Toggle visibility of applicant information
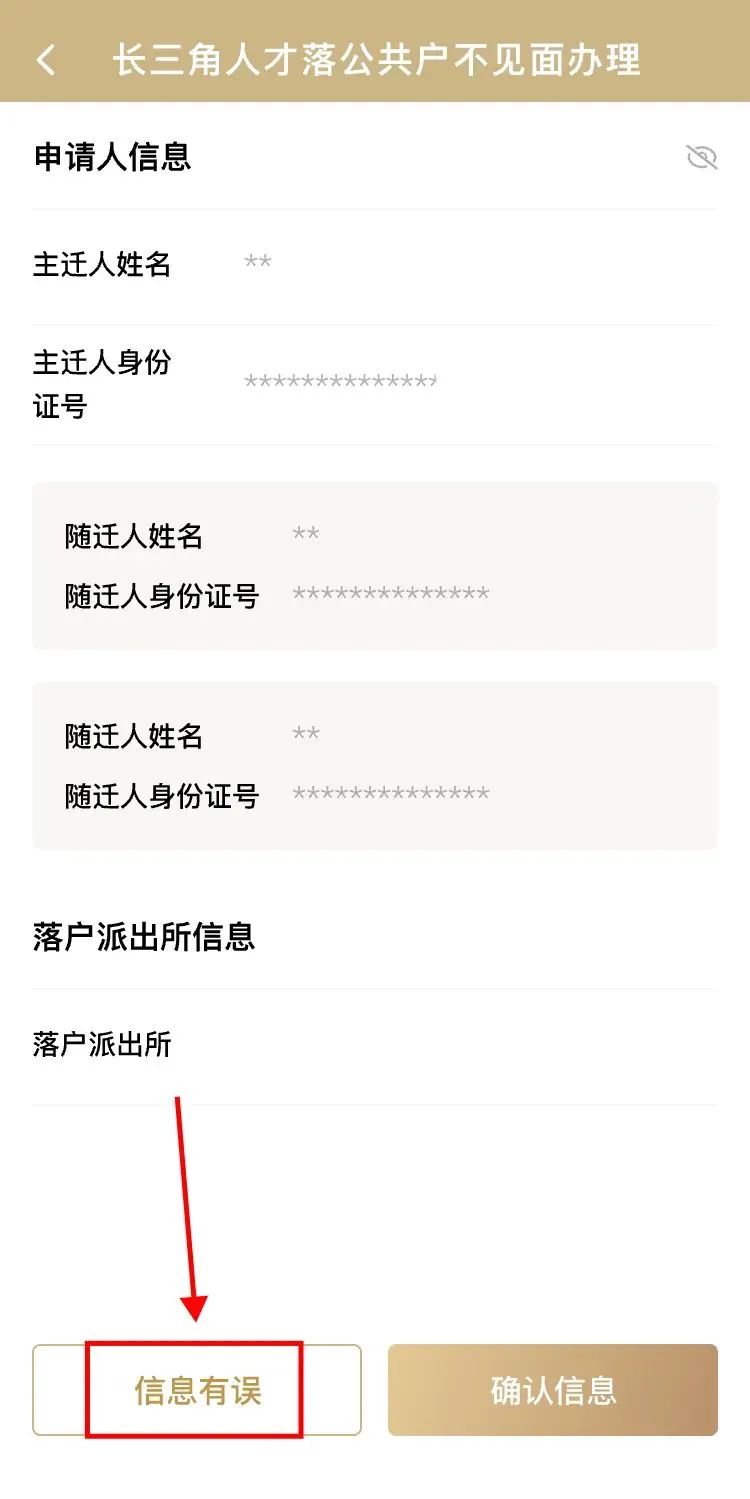The width and height of the screenshot is (750, 1499). click(x=702, y=157)
